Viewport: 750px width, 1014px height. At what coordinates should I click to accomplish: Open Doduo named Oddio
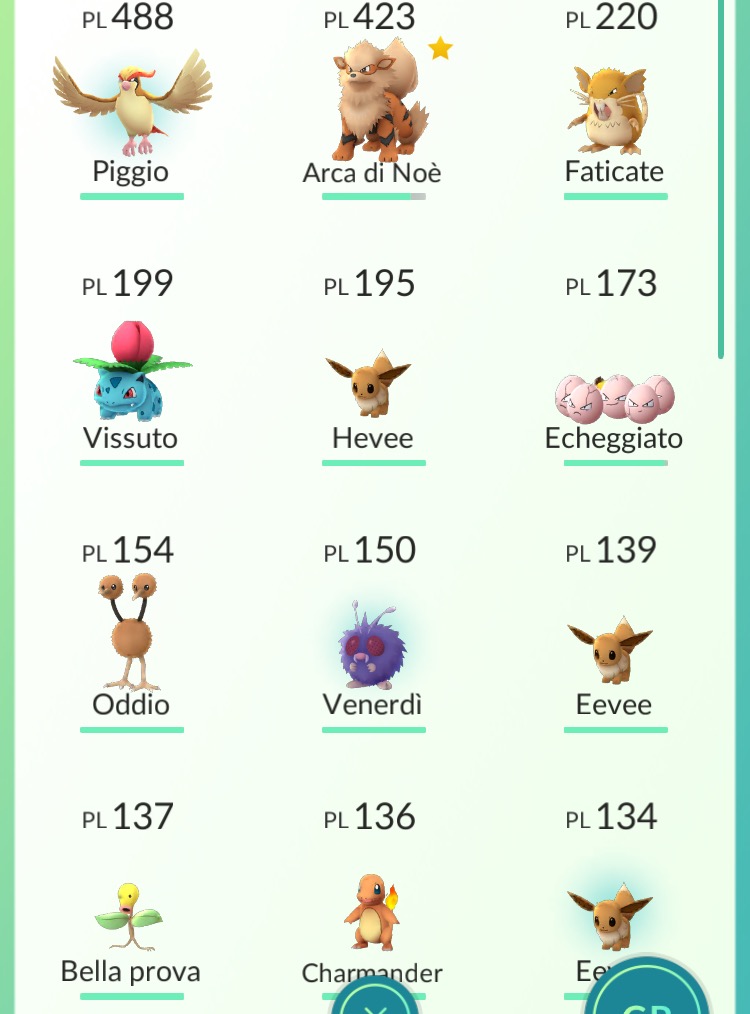pyautogui.click(x=132, y=635)
